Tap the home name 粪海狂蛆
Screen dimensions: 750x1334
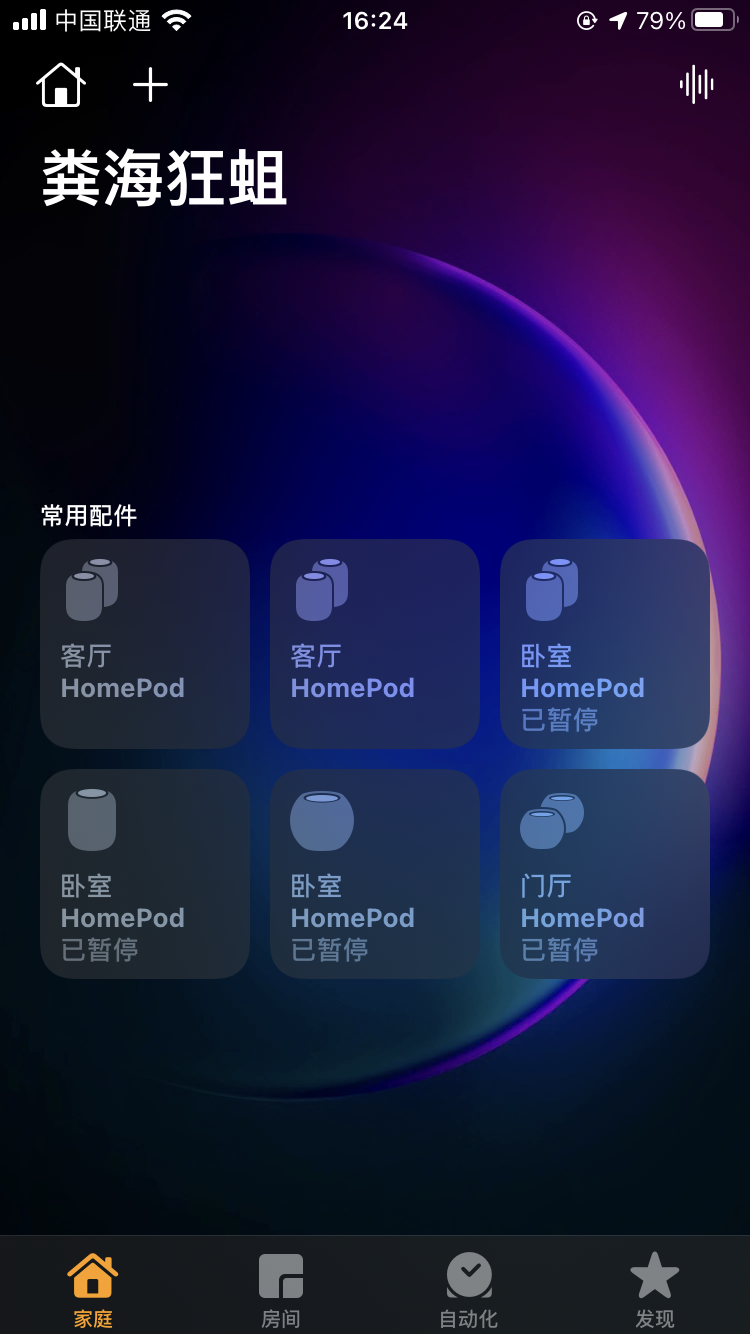pos(165,178)
